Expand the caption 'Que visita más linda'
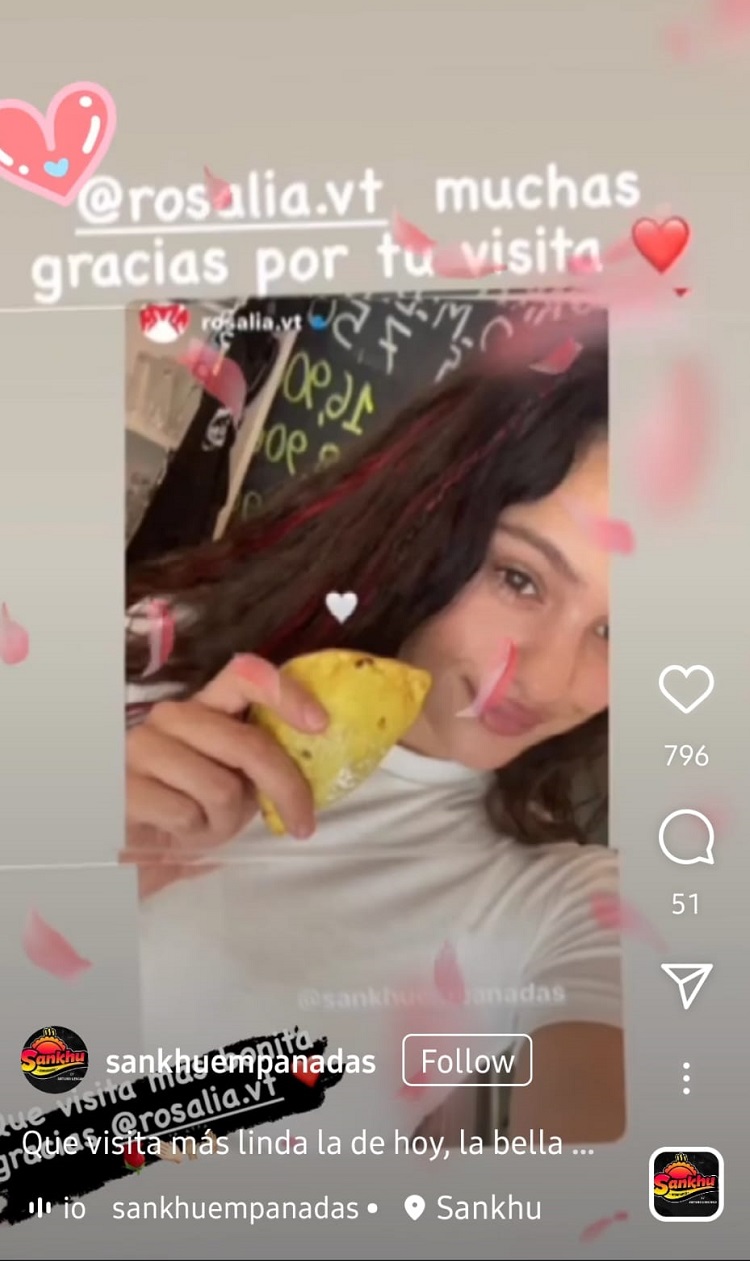Screen dimensions: 750x1261 (308, 1143)
